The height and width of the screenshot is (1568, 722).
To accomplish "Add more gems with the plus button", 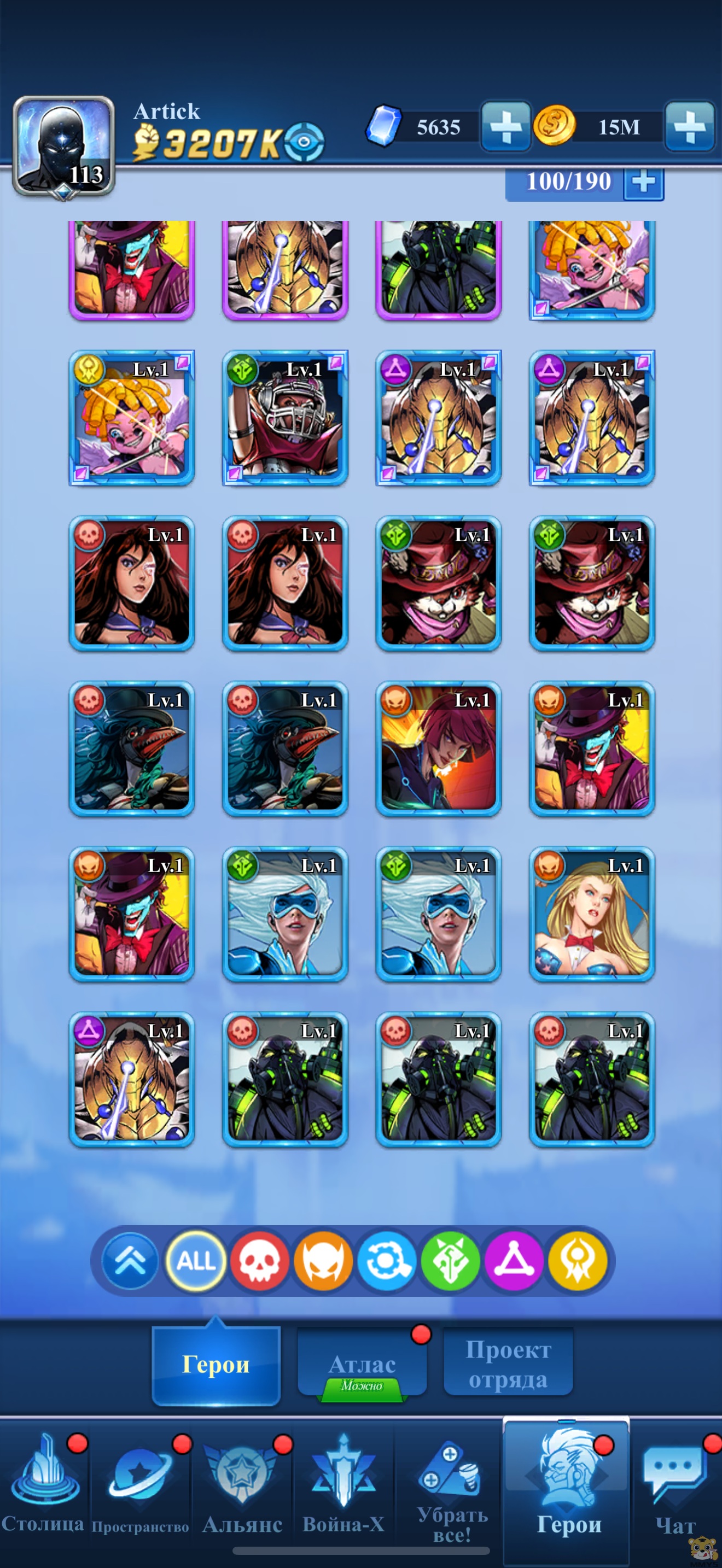I will pyautogui.click(x=506, y=126).
